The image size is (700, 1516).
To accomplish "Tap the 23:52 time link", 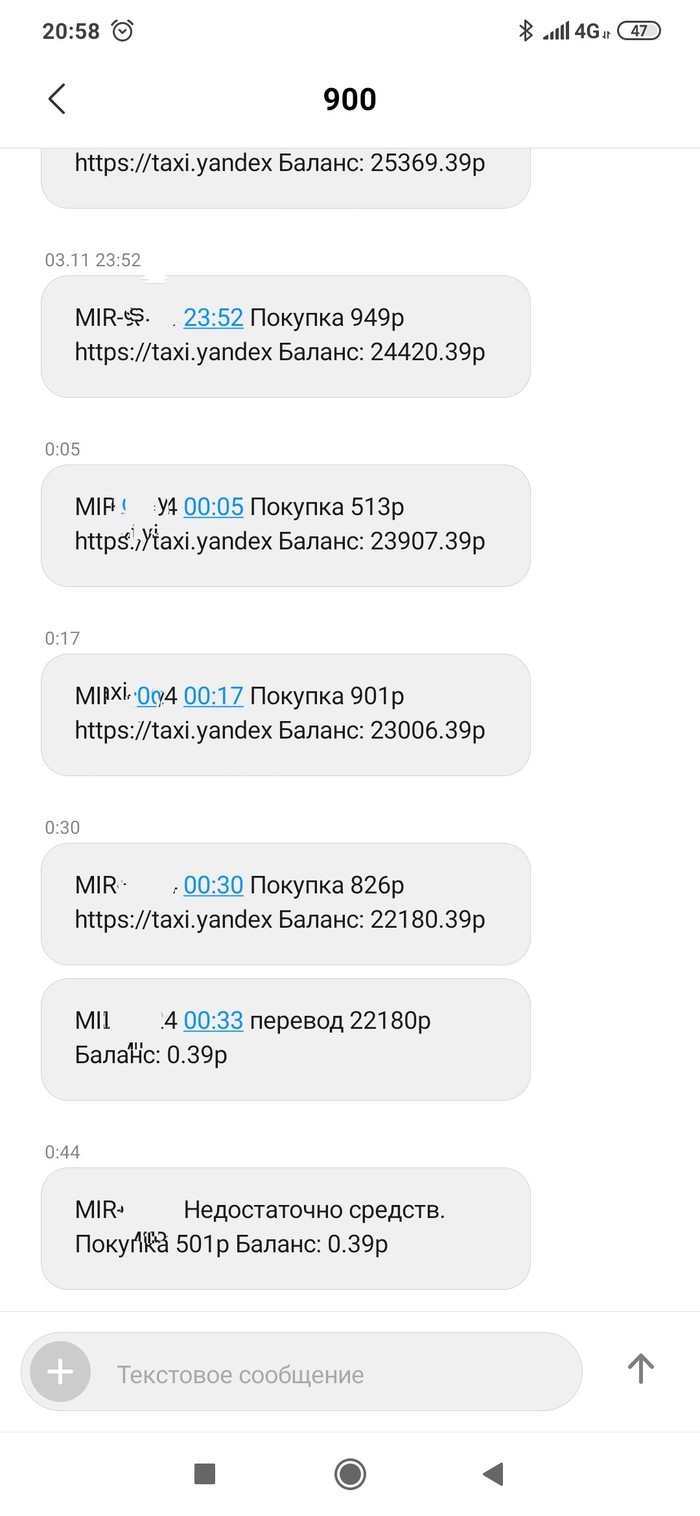I will (x=213, y=318).
